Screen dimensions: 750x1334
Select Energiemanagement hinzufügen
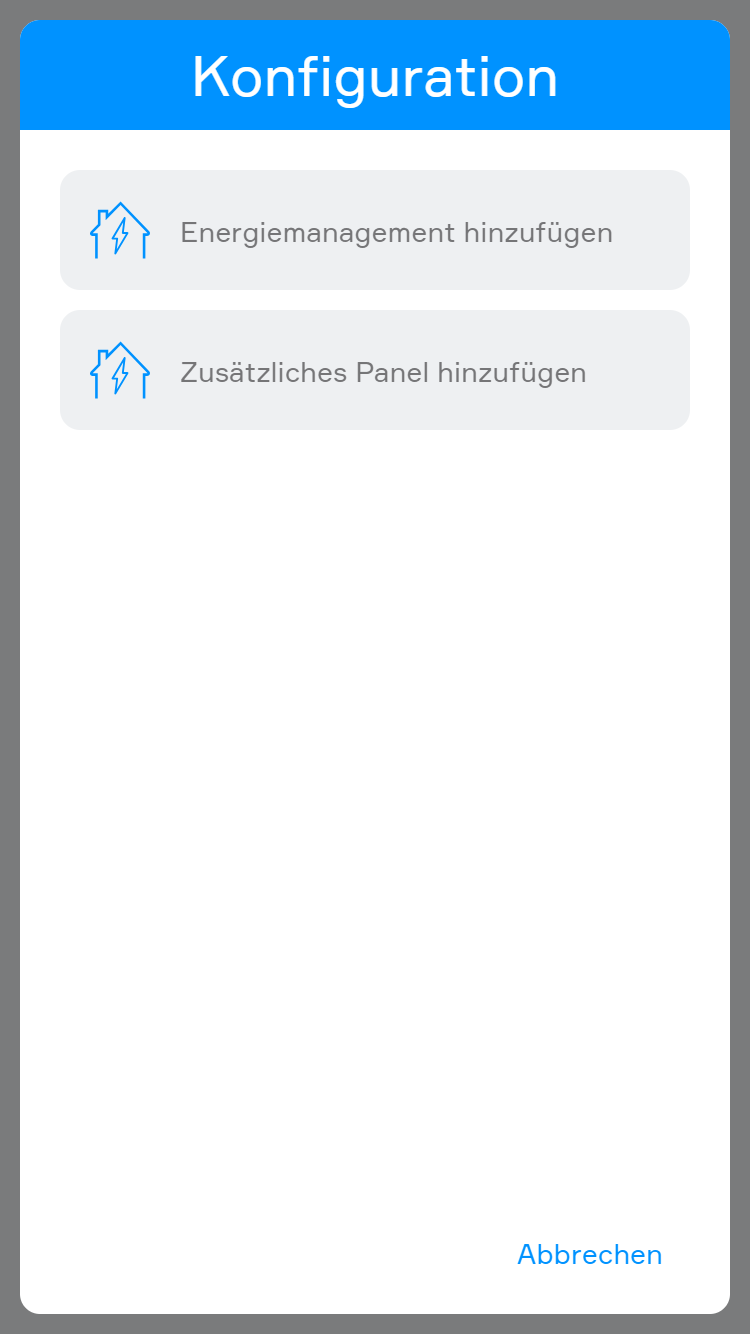point(375,231)
